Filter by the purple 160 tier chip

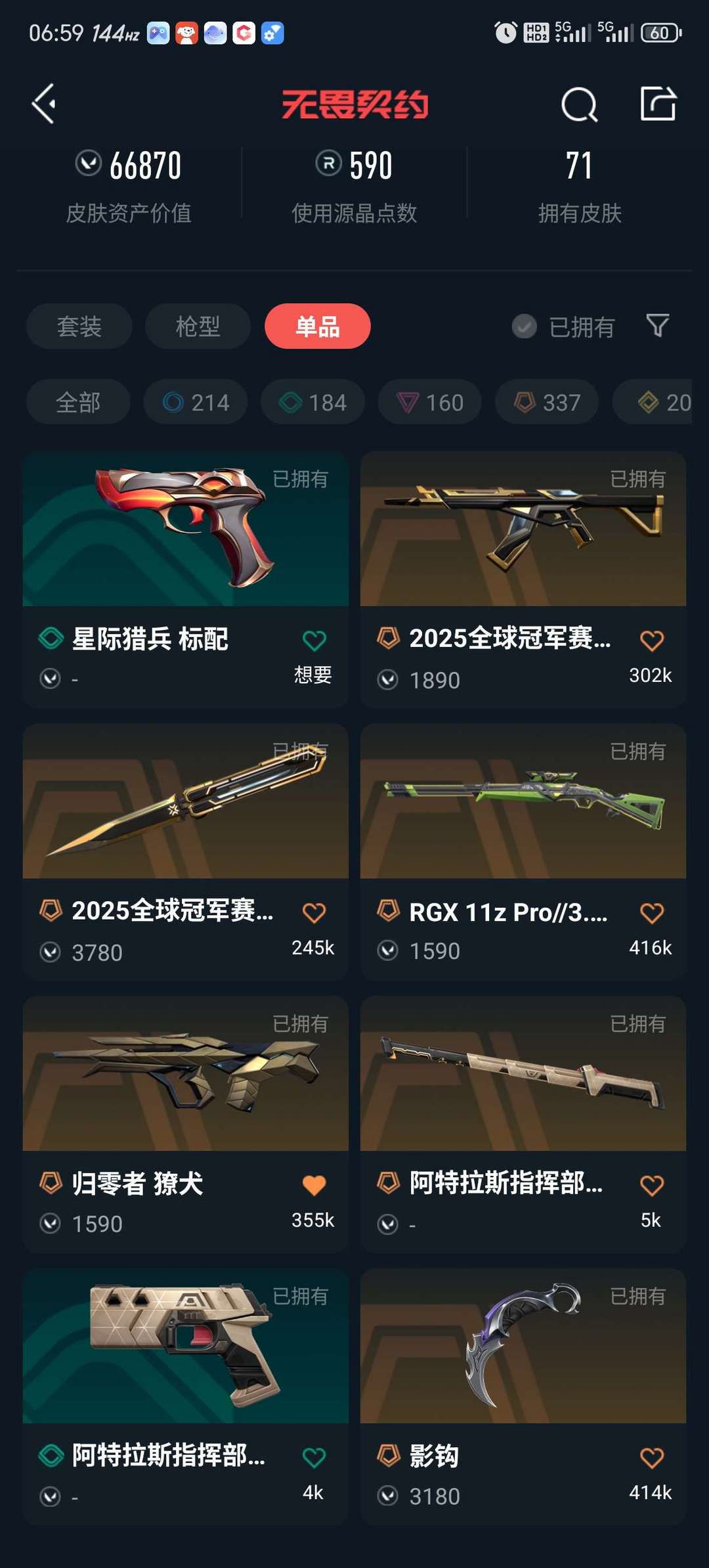[429, 402]
